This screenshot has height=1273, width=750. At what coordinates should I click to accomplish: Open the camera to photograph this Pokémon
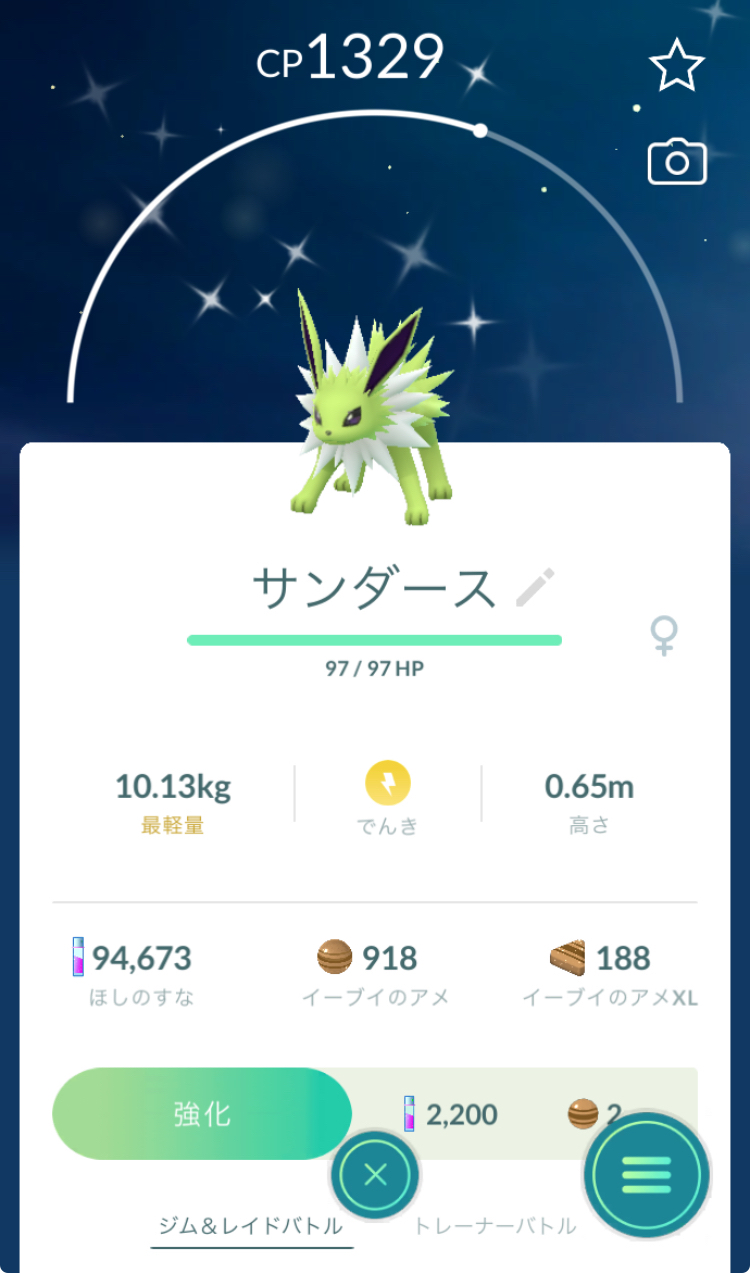[677, 163]
